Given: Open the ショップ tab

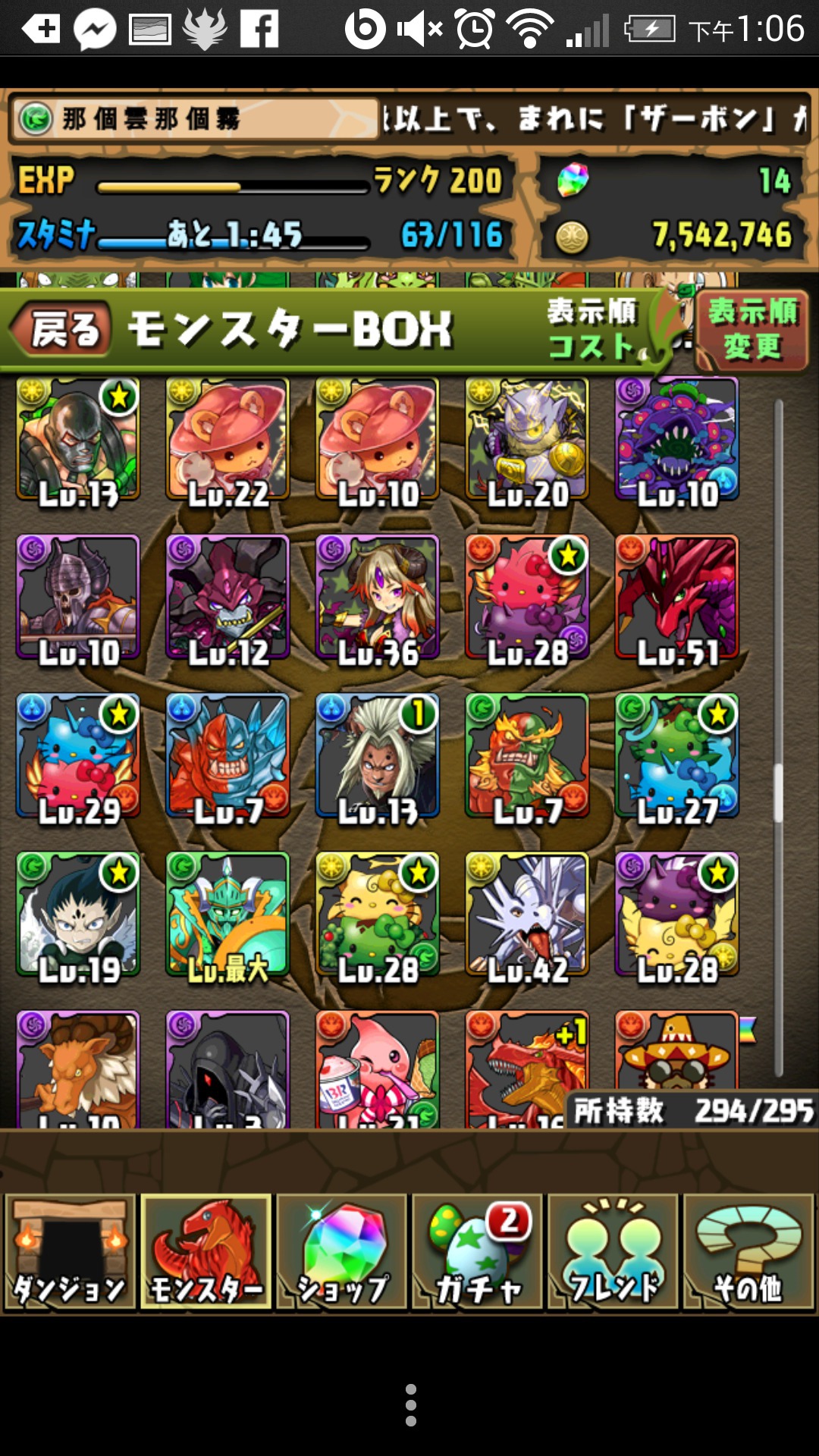Looking at the screenshot, I should [x=341, y=1252].
